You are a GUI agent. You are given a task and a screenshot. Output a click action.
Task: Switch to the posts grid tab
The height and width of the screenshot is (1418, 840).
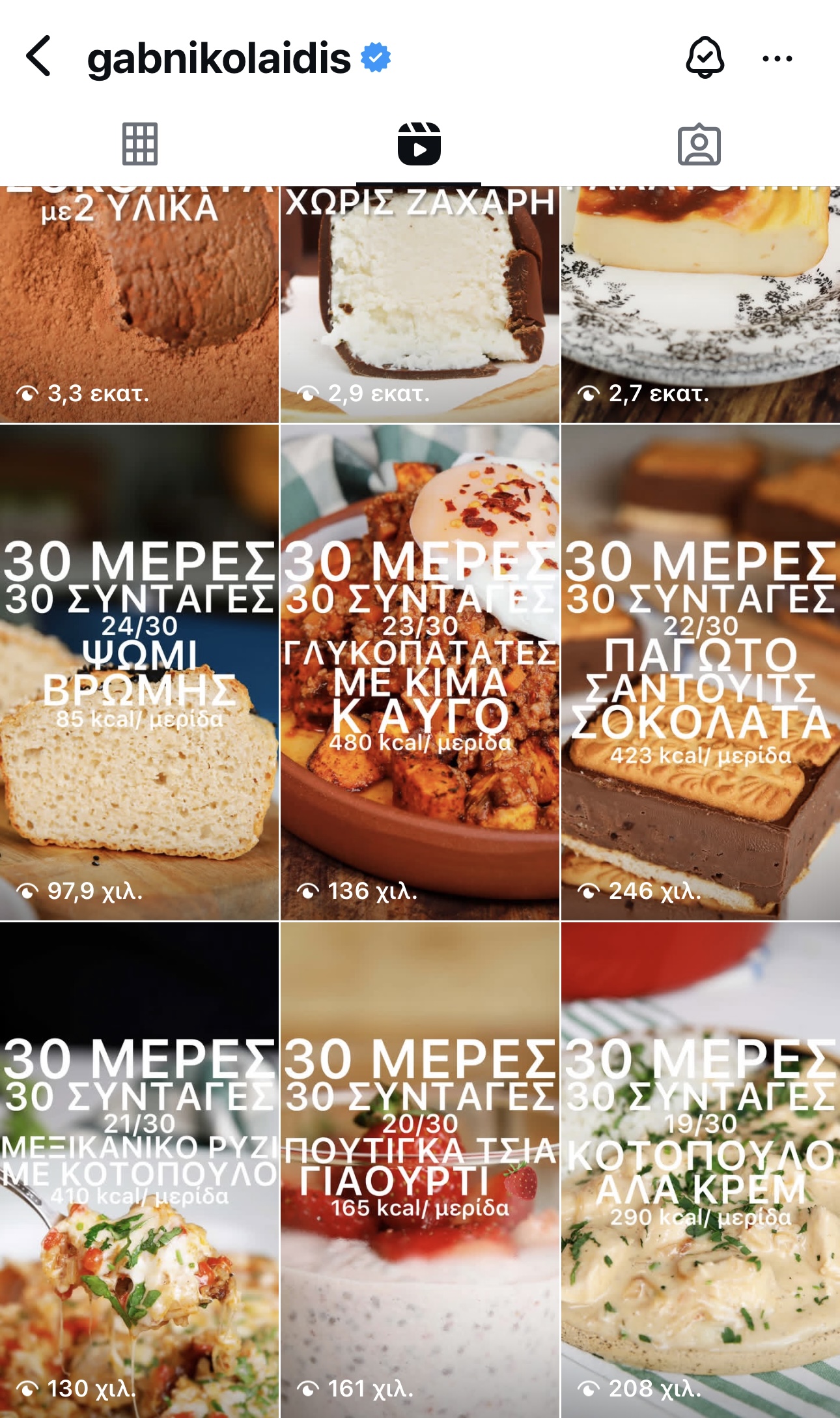coord(139,143)
